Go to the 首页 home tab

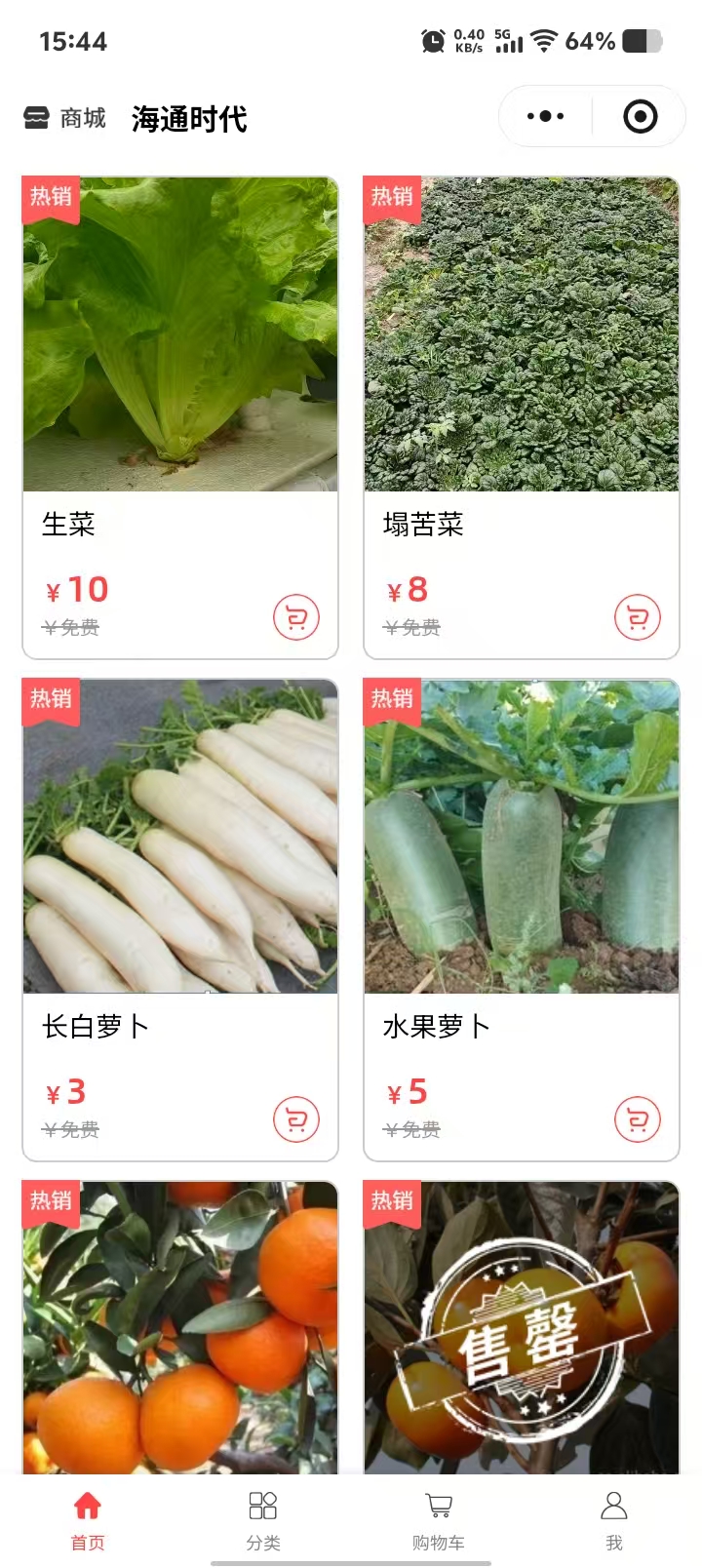(88, 1519)
